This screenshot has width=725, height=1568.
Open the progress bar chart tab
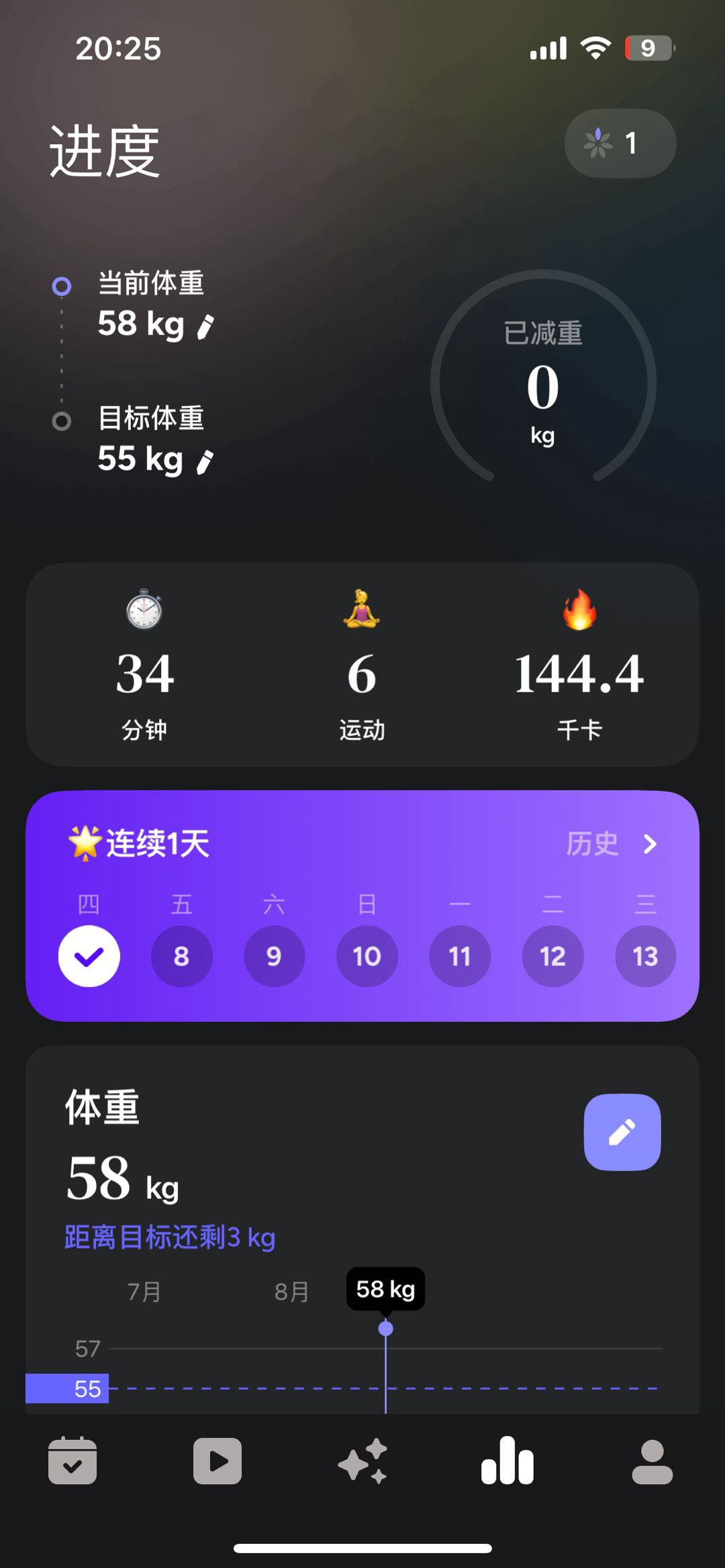coord(507,1461)
